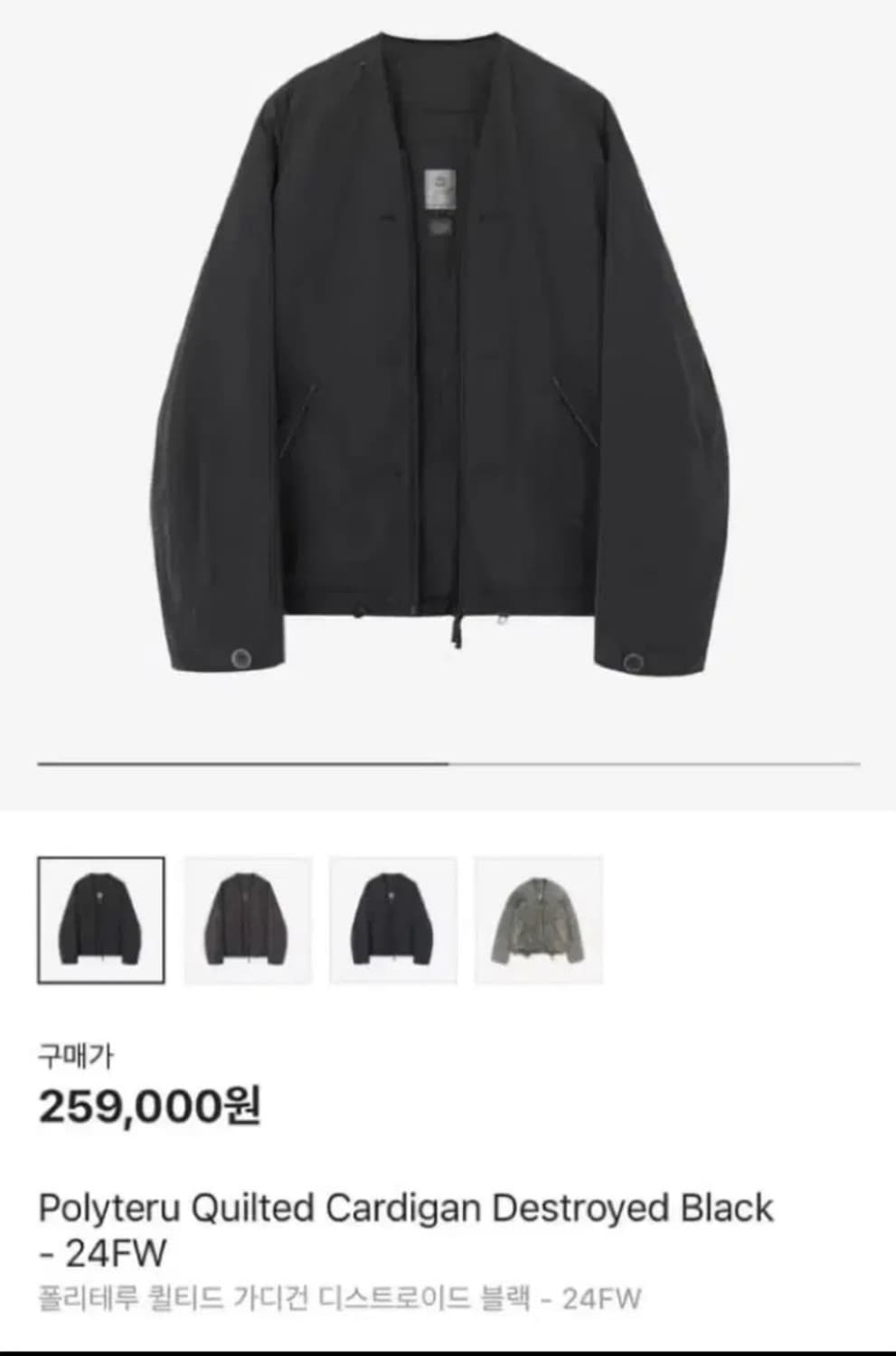
Task: Open the main product image
Action: point(448,362)
